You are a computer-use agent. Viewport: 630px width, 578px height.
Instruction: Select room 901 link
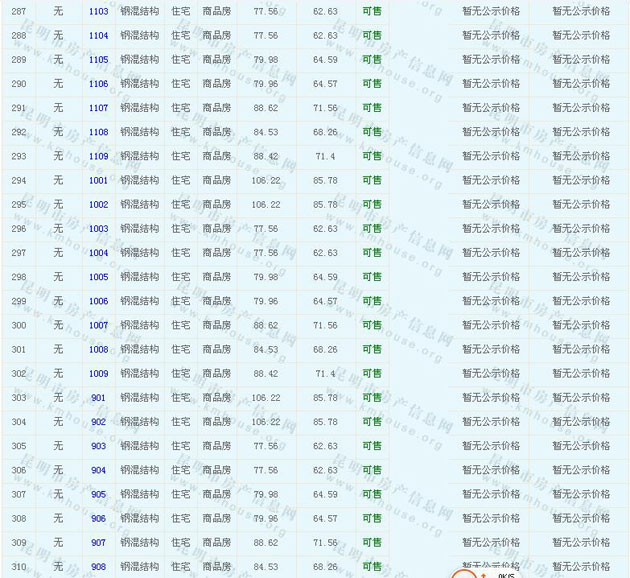(x=98, y=398)
